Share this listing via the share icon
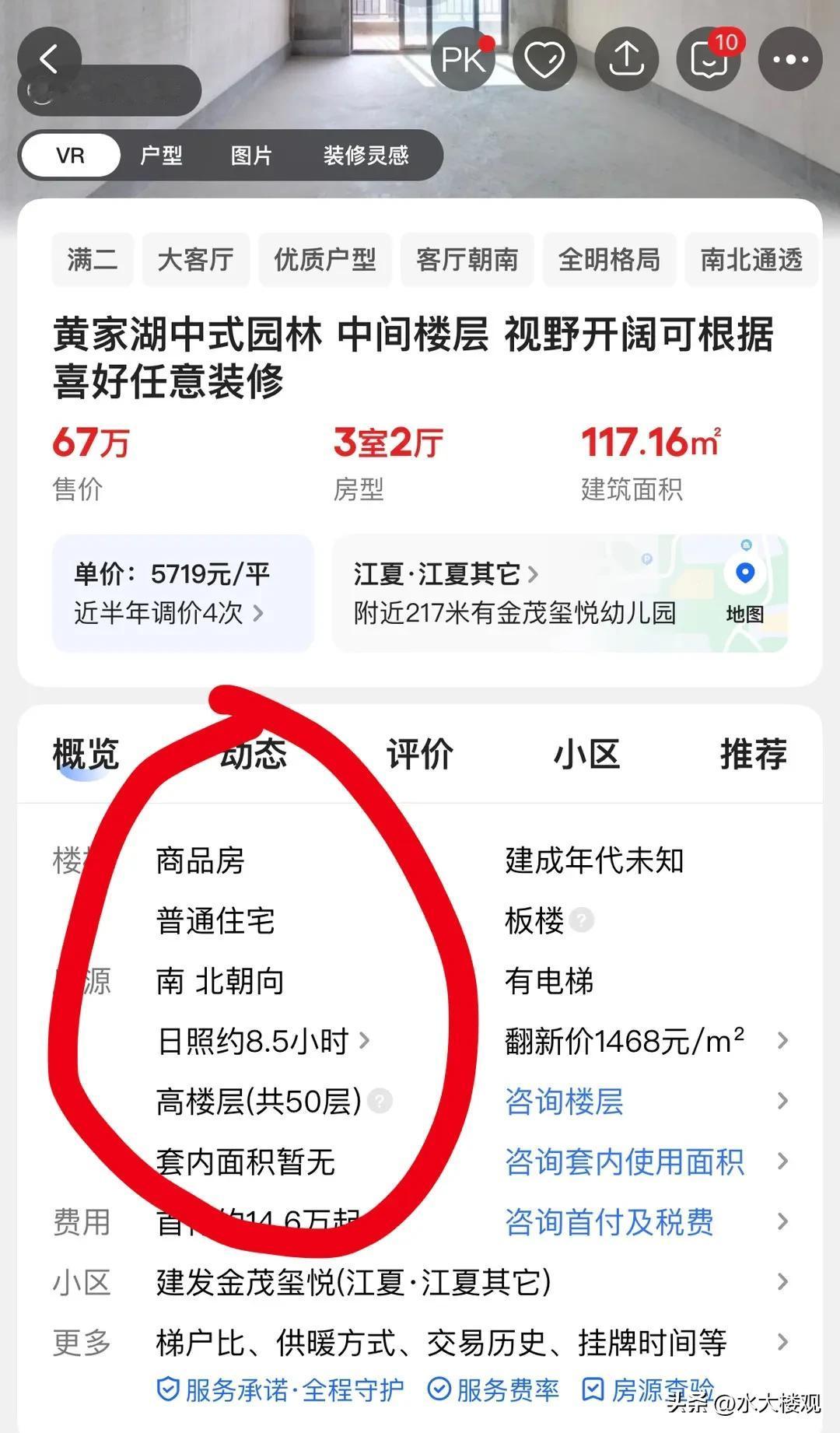 [626, 58]
